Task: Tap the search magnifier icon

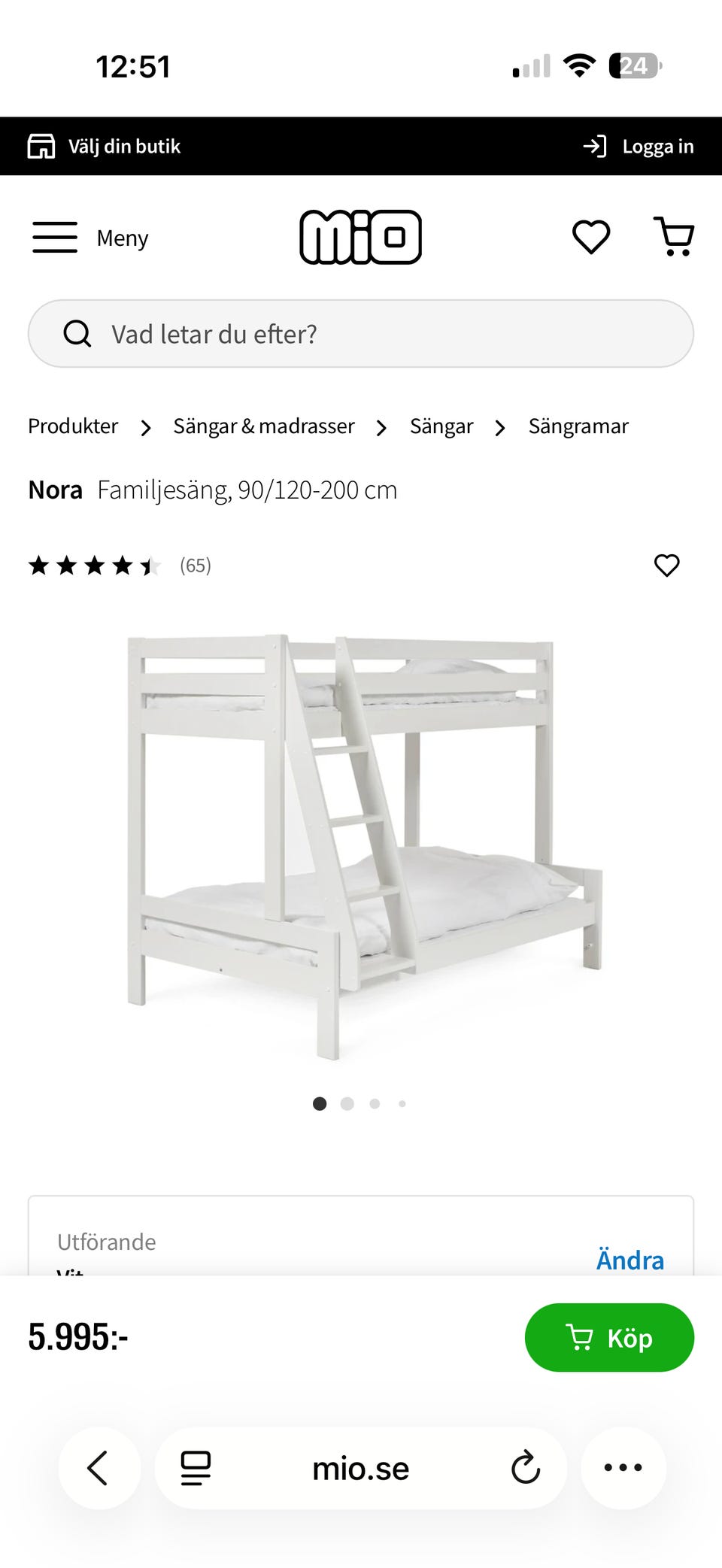Action: point(77,333)
